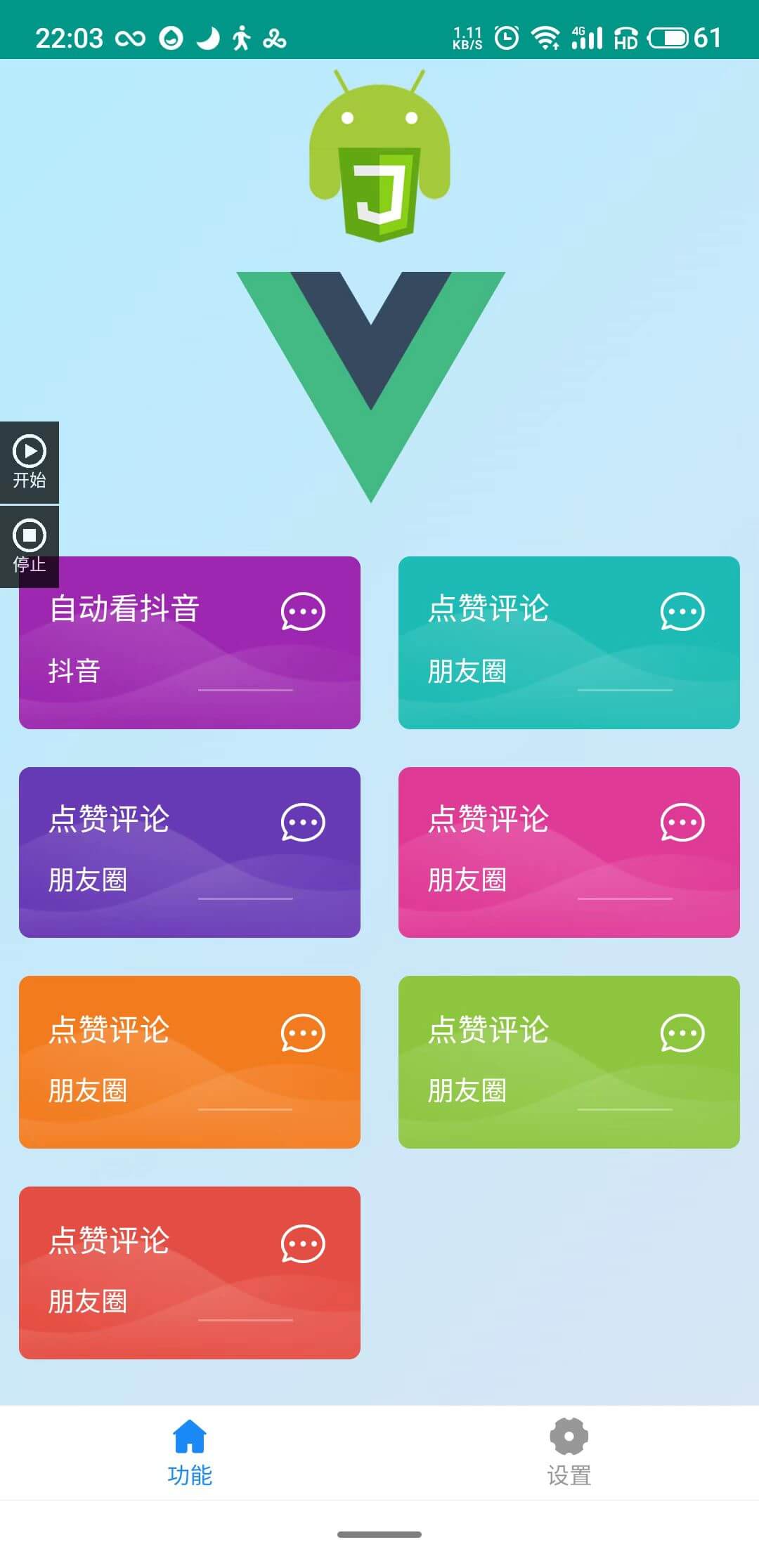Viewport: 759px width, 1568px height.
Task: Open the red 点赞评论 card
Action: click(190, 1273)
